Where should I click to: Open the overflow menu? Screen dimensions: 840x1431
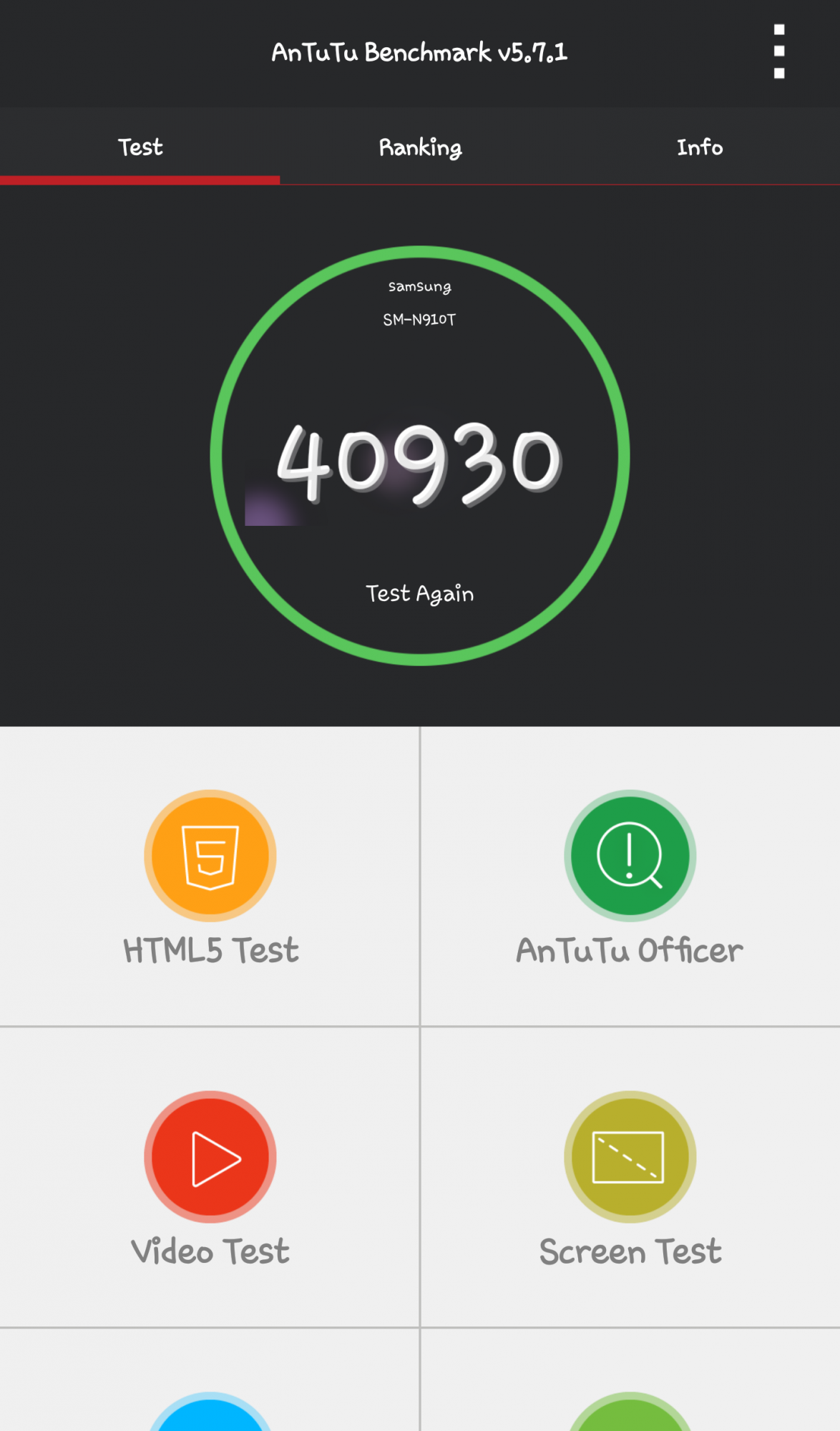[x=779, y=52]
